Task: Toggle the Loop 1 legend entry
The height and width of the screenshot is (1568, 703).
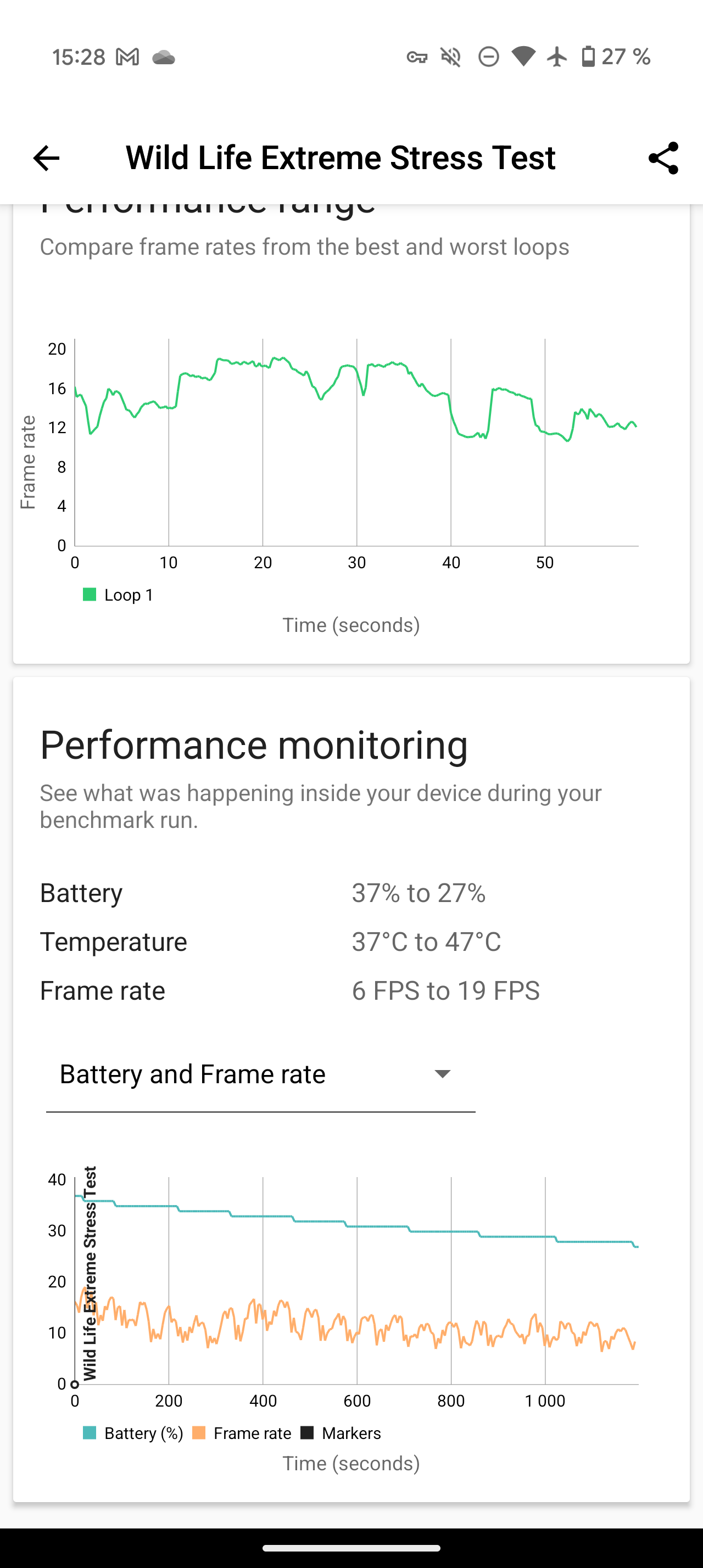Action: (x=117, y=595)
